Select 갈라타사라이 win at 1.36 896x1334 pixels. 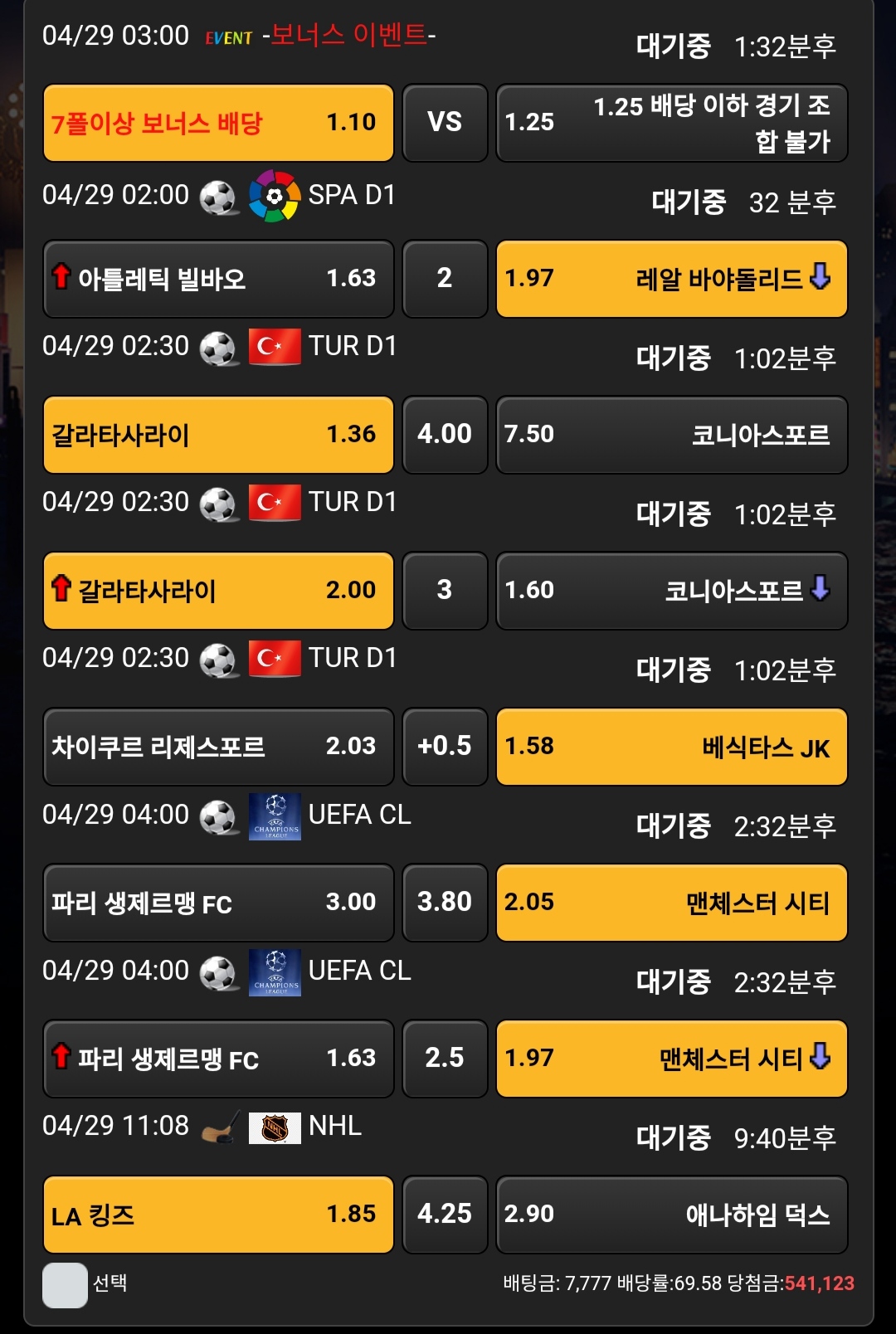pyautogui.click(x=218, y=435)
